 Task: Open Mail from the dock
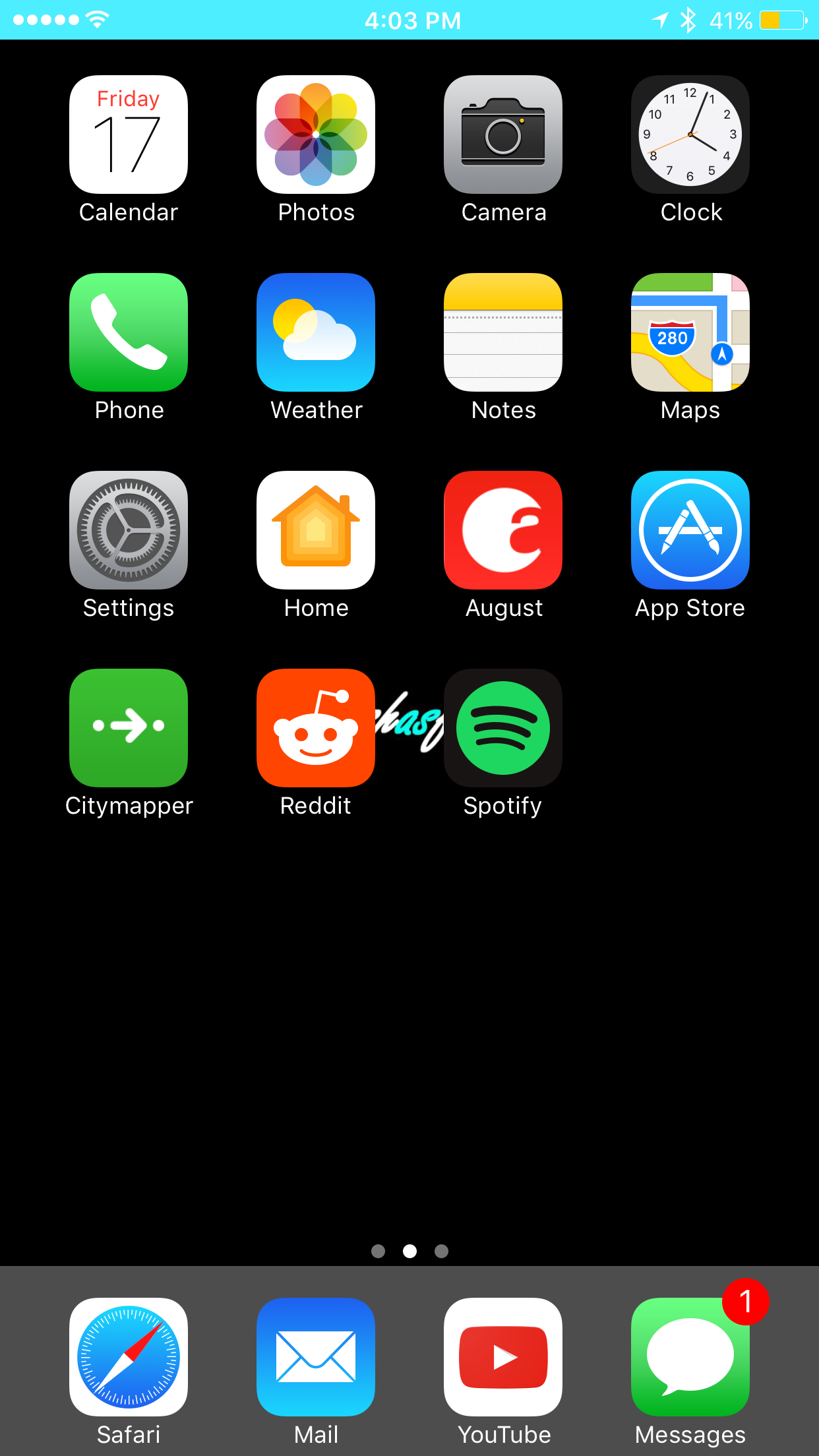click(316, 1357)
